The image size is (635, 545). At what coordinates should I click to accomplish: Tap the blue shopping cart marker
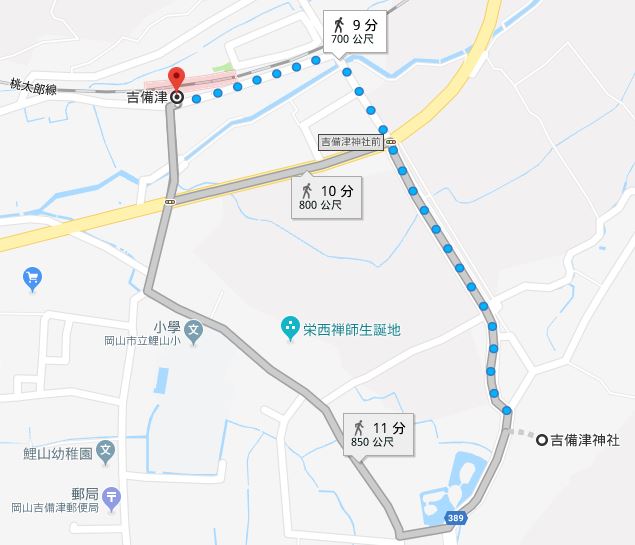(32, 276)
